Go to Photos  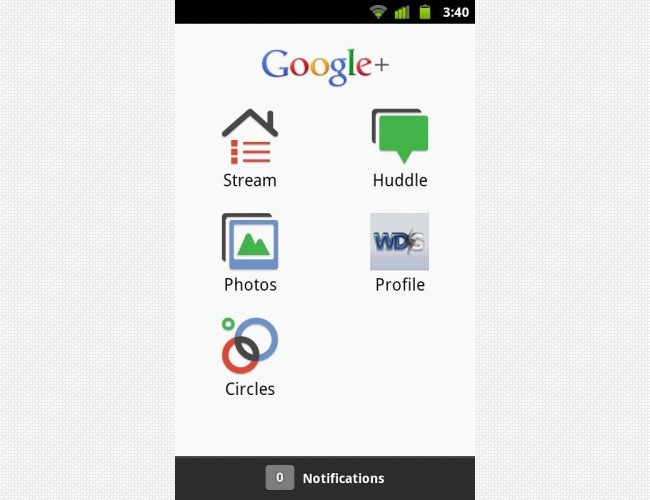(249, 251)
